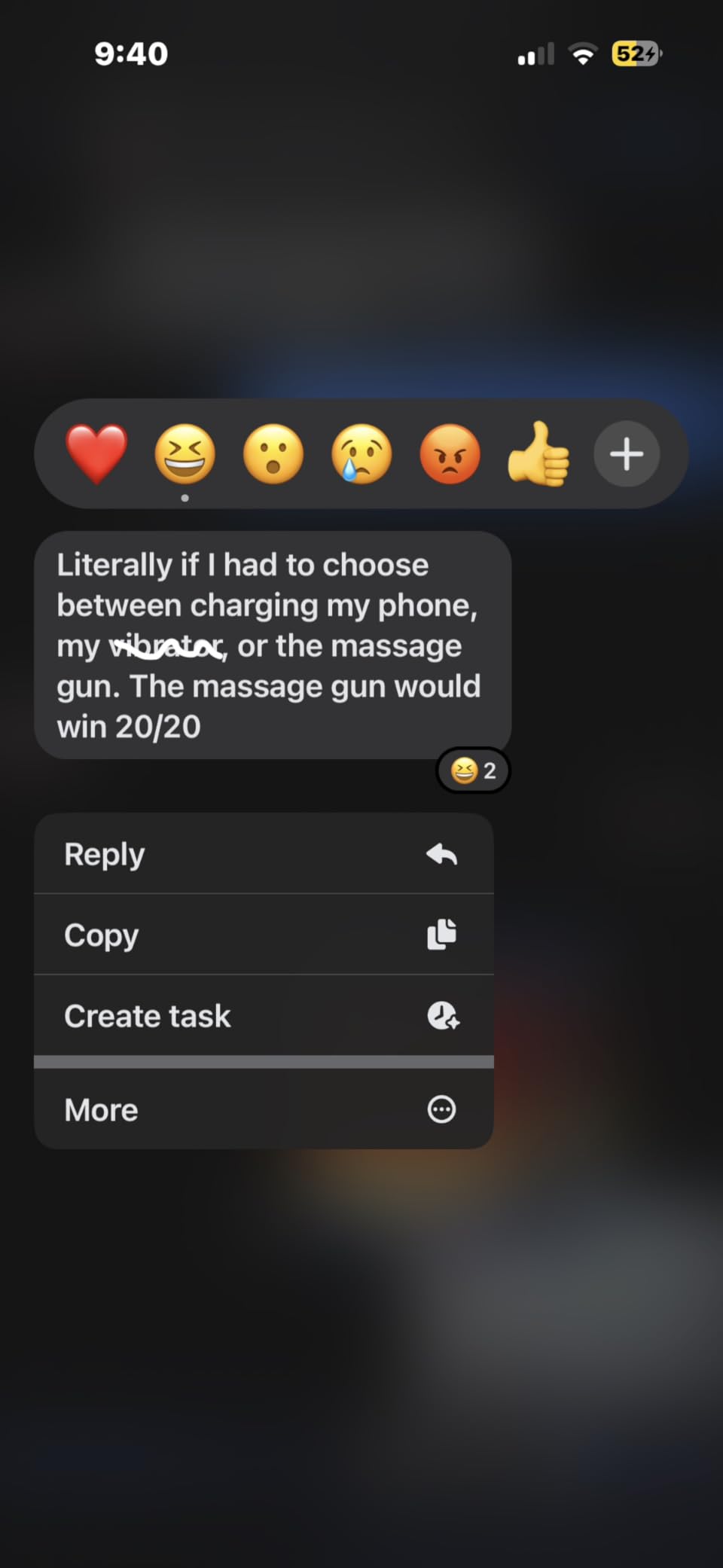Open the More options row
This screenshot has width=723, height=1568.
pos(264,1109)
